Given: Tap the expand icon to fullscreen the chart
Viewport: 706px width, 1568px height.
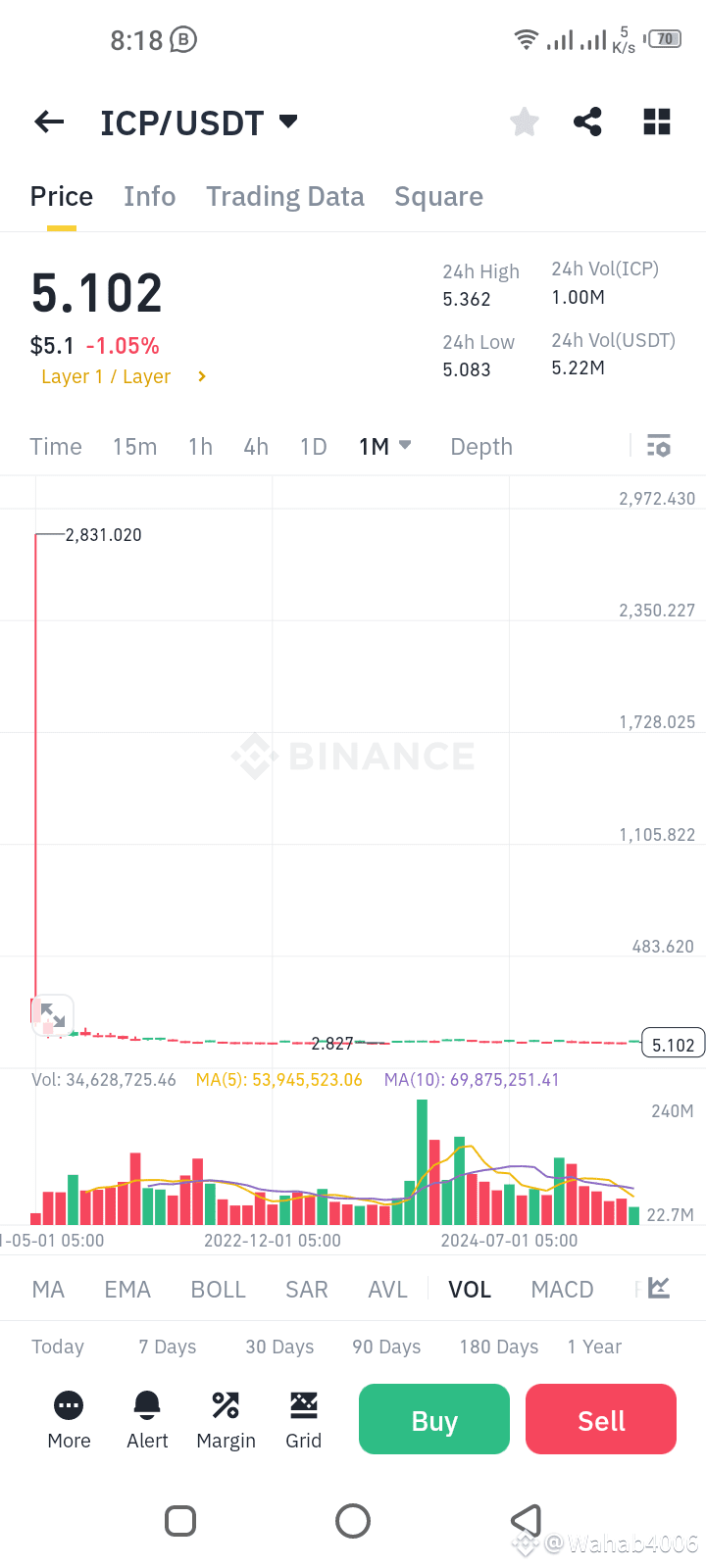Looking at the screenshot, I should pos(52,1015).
